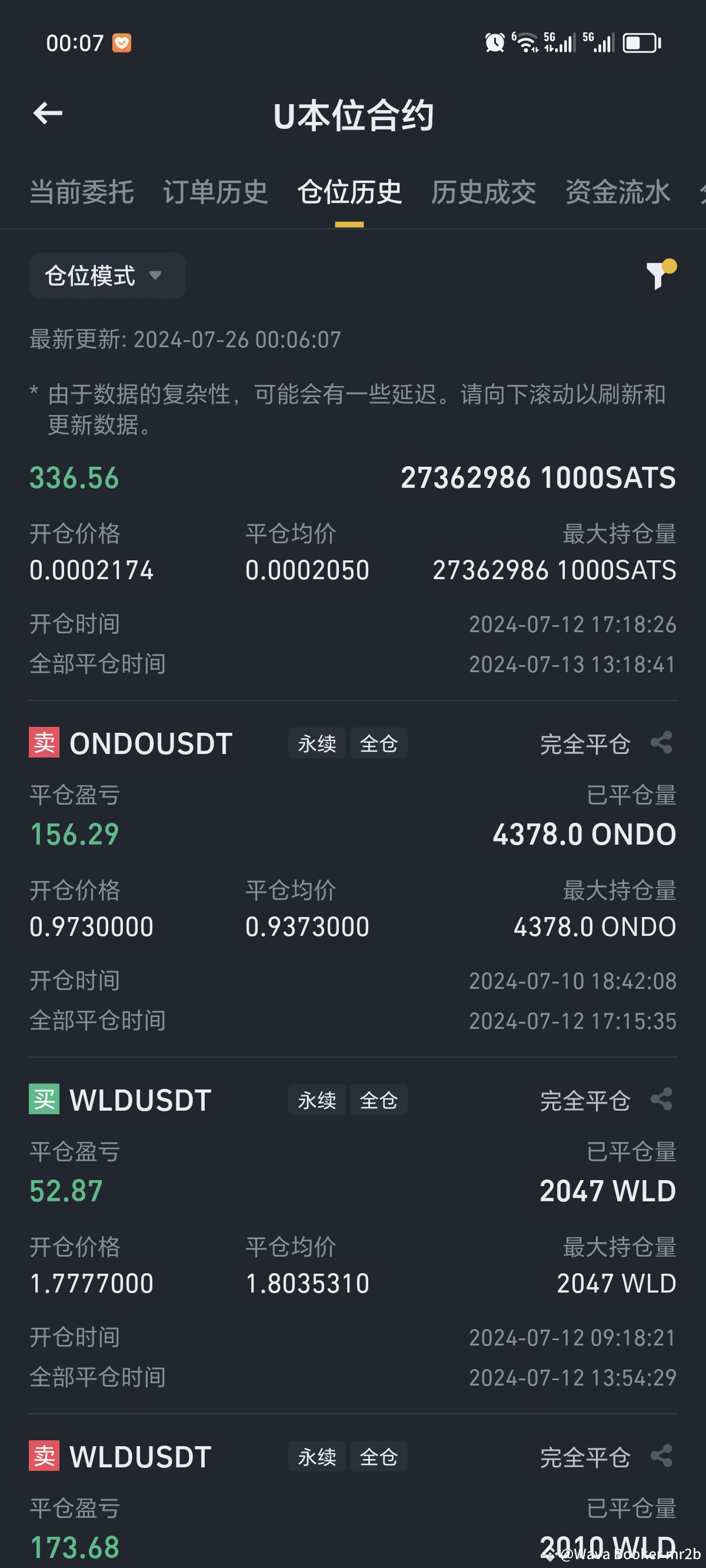Go back using the top-left arrow
Viewport: 706px width, 1568px height.
[48, 113]
